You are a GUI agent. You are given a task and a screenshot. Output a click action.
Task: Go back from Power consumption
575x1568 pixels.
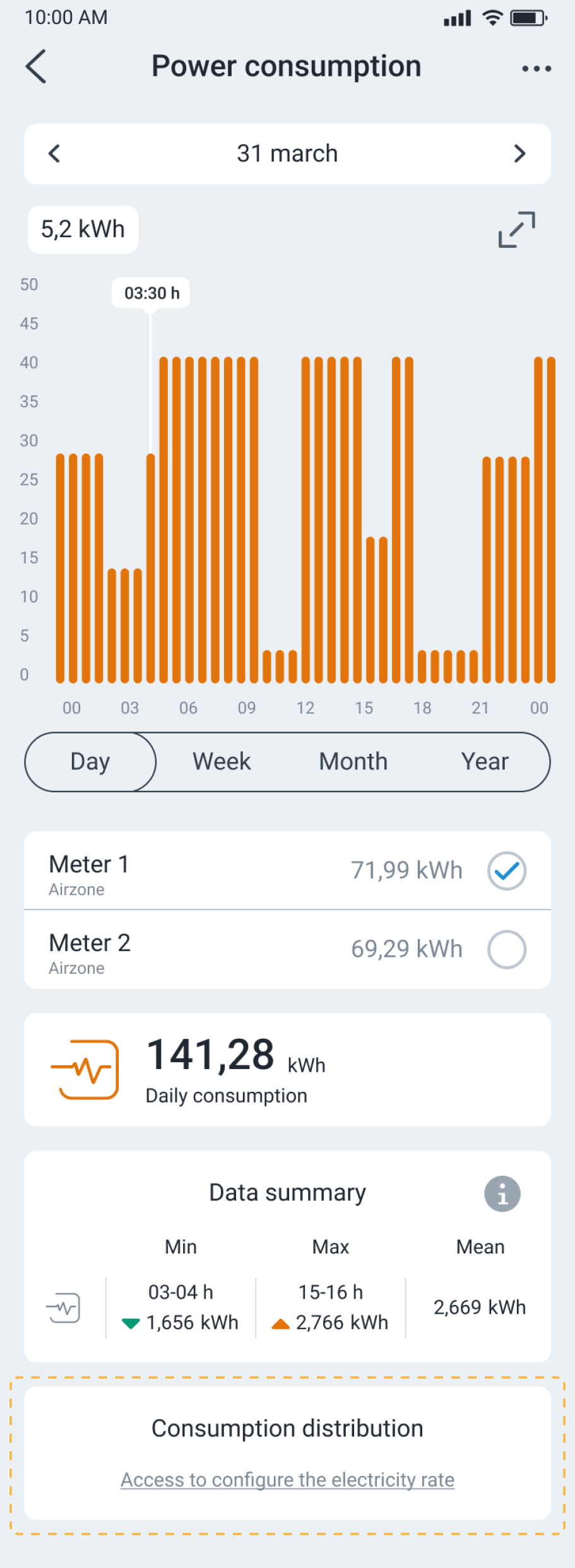(36, 66)
